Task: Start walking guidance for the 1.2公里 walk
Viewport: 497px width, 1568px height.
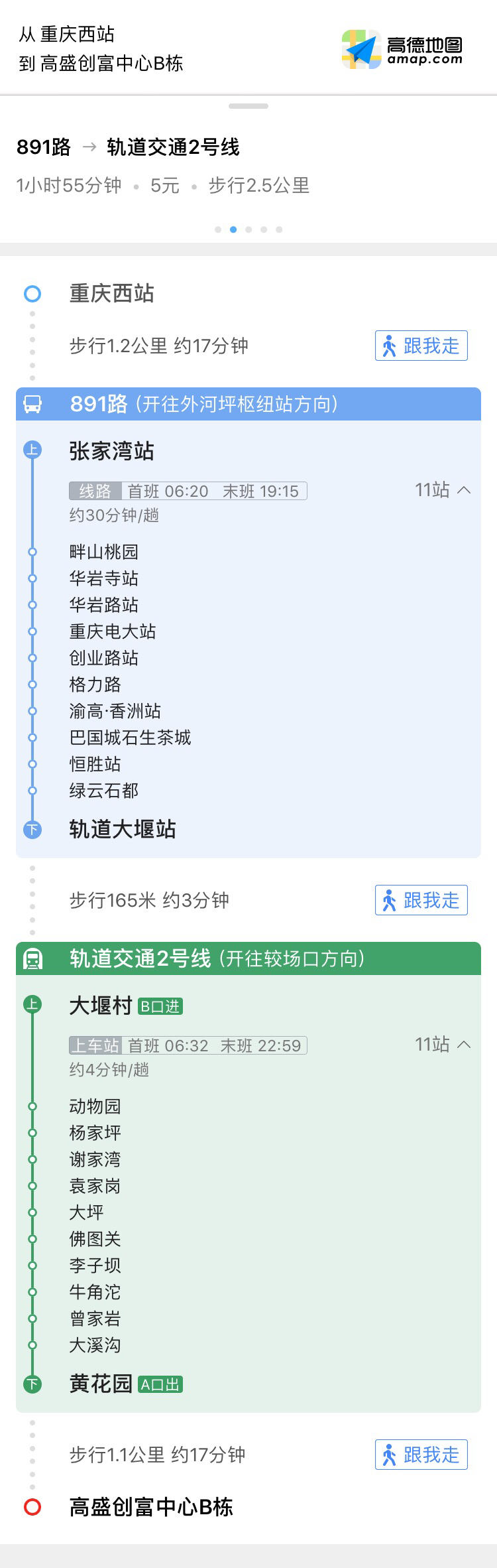Action: (x=421, y=346)
